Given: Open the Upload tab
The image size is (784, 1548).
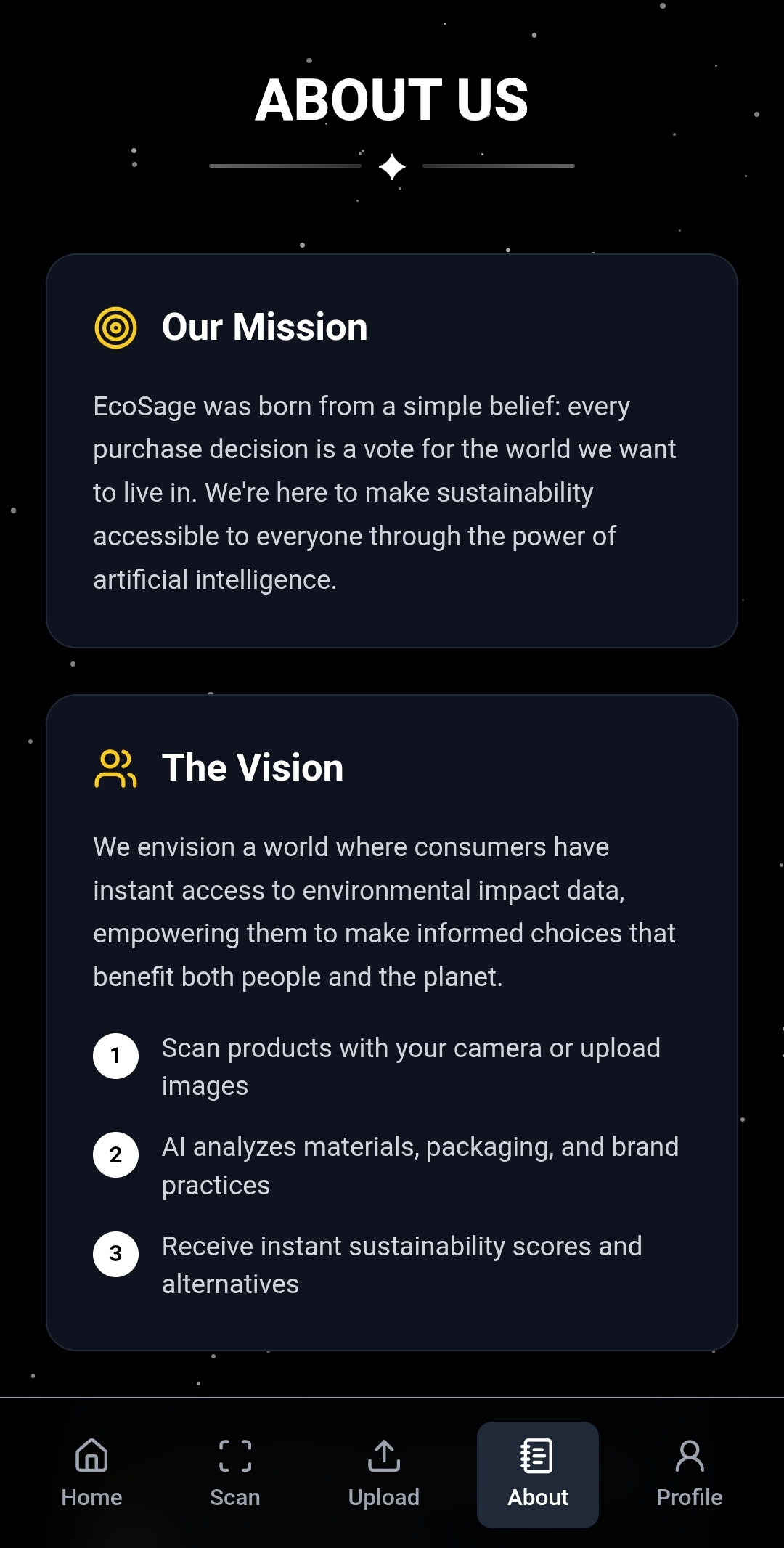Looking at the screenshot, I should tap(384, 1475).
